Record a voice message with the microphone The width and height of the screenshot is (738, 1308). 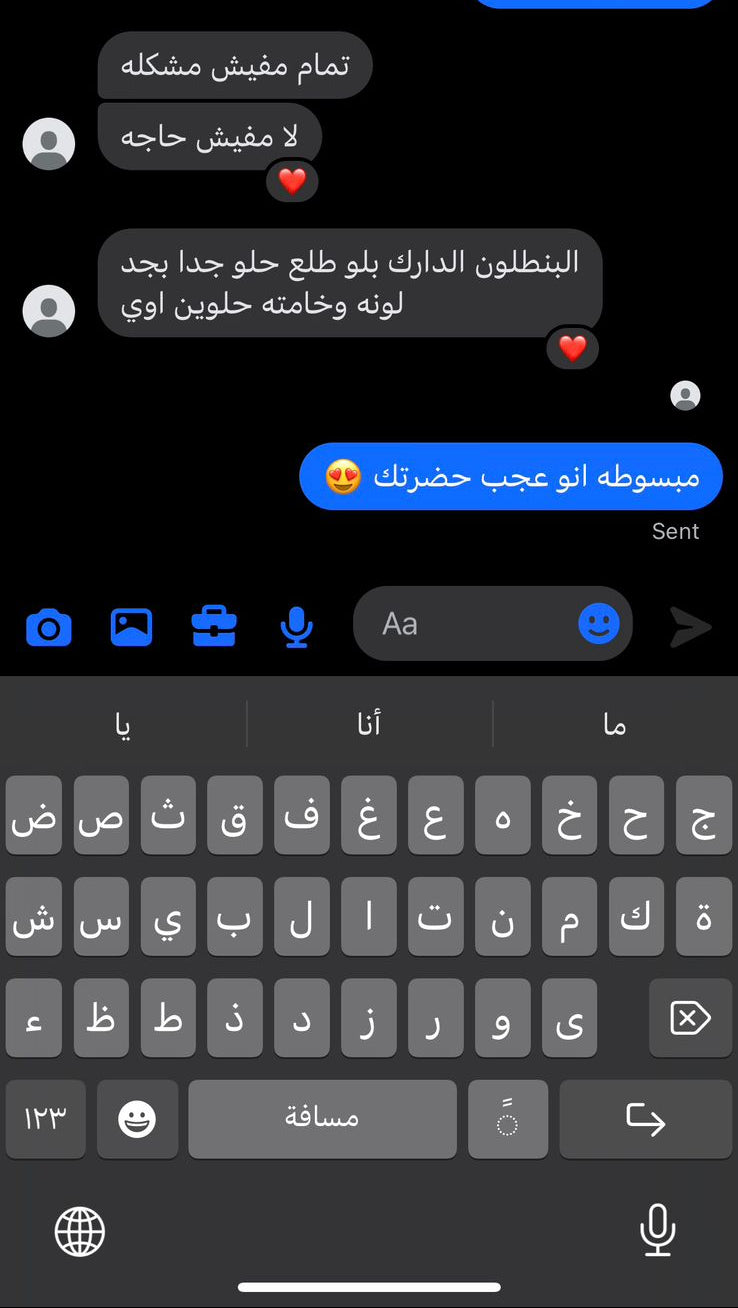coord(296,627)
